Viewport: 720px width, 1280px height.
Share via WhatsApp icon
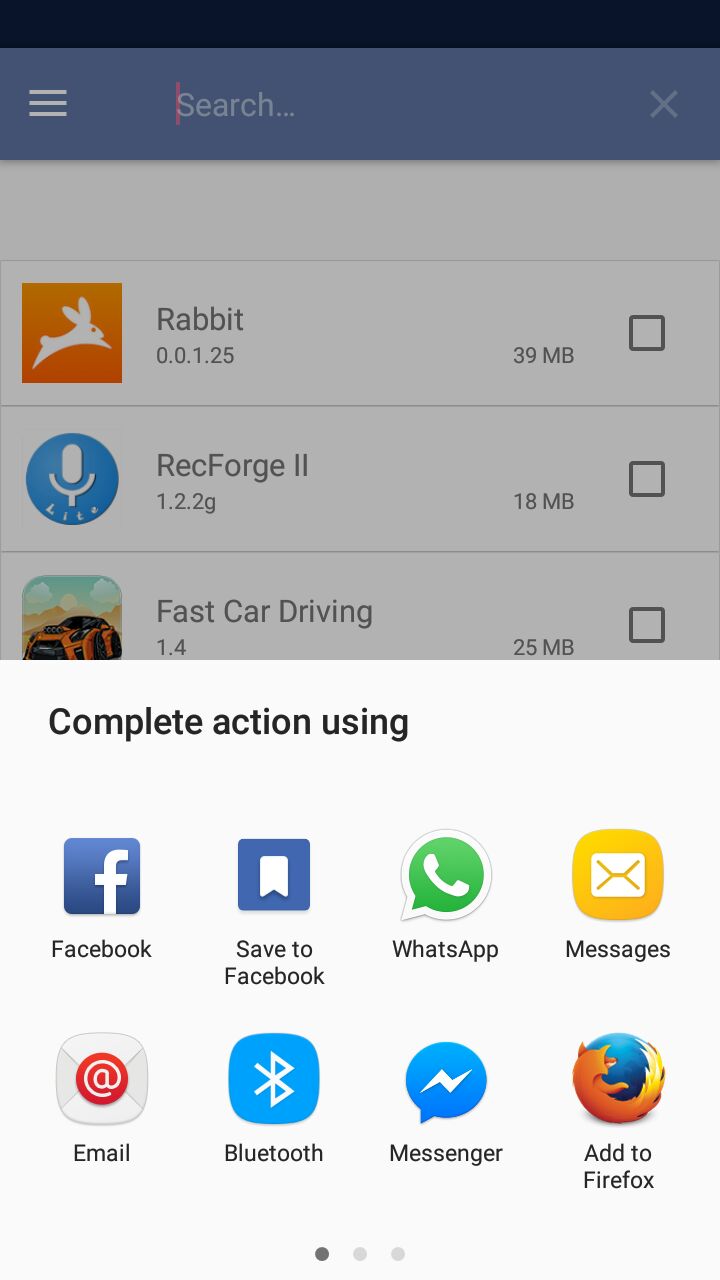pyautogui.click(x=445, y=874)
